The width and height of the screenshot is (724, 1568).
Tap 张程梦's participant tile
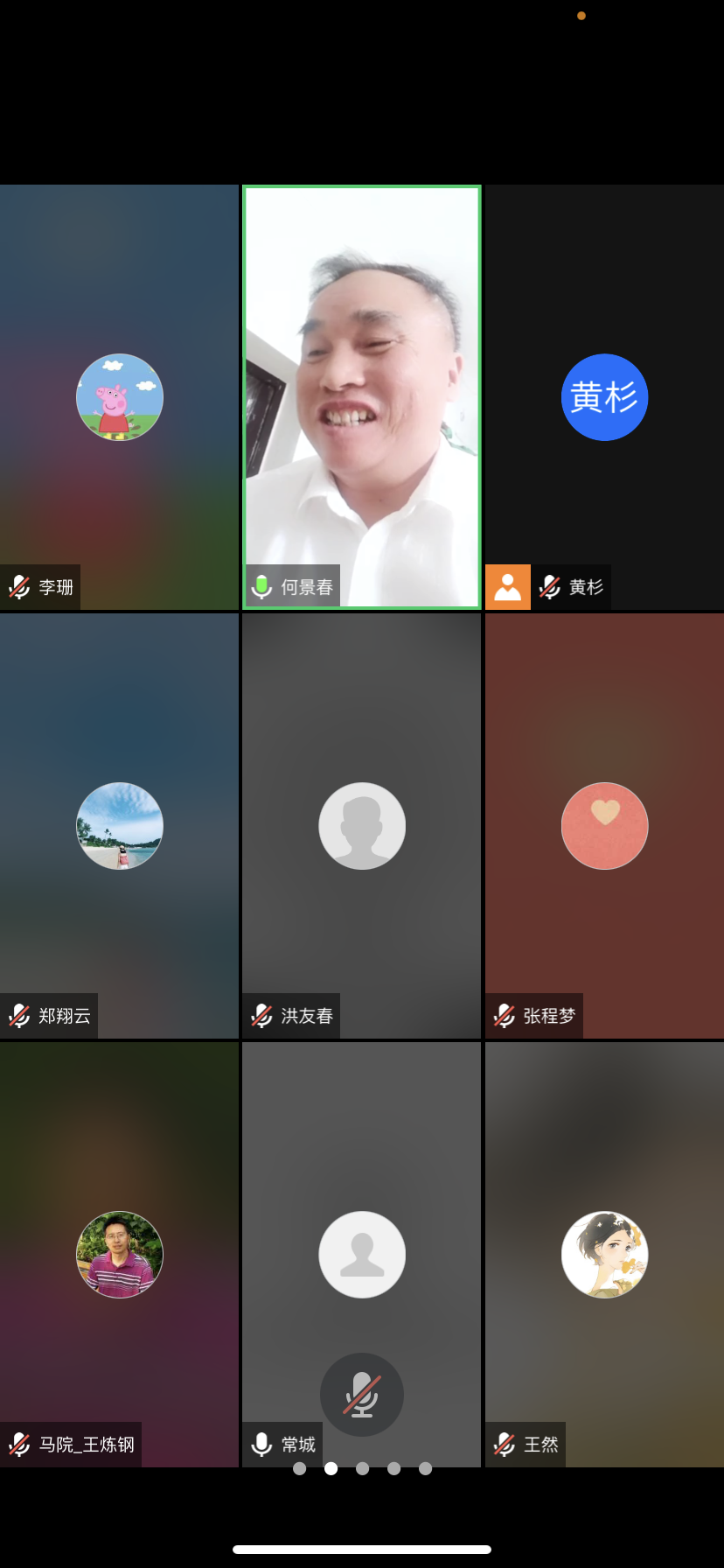click(604, 825)
